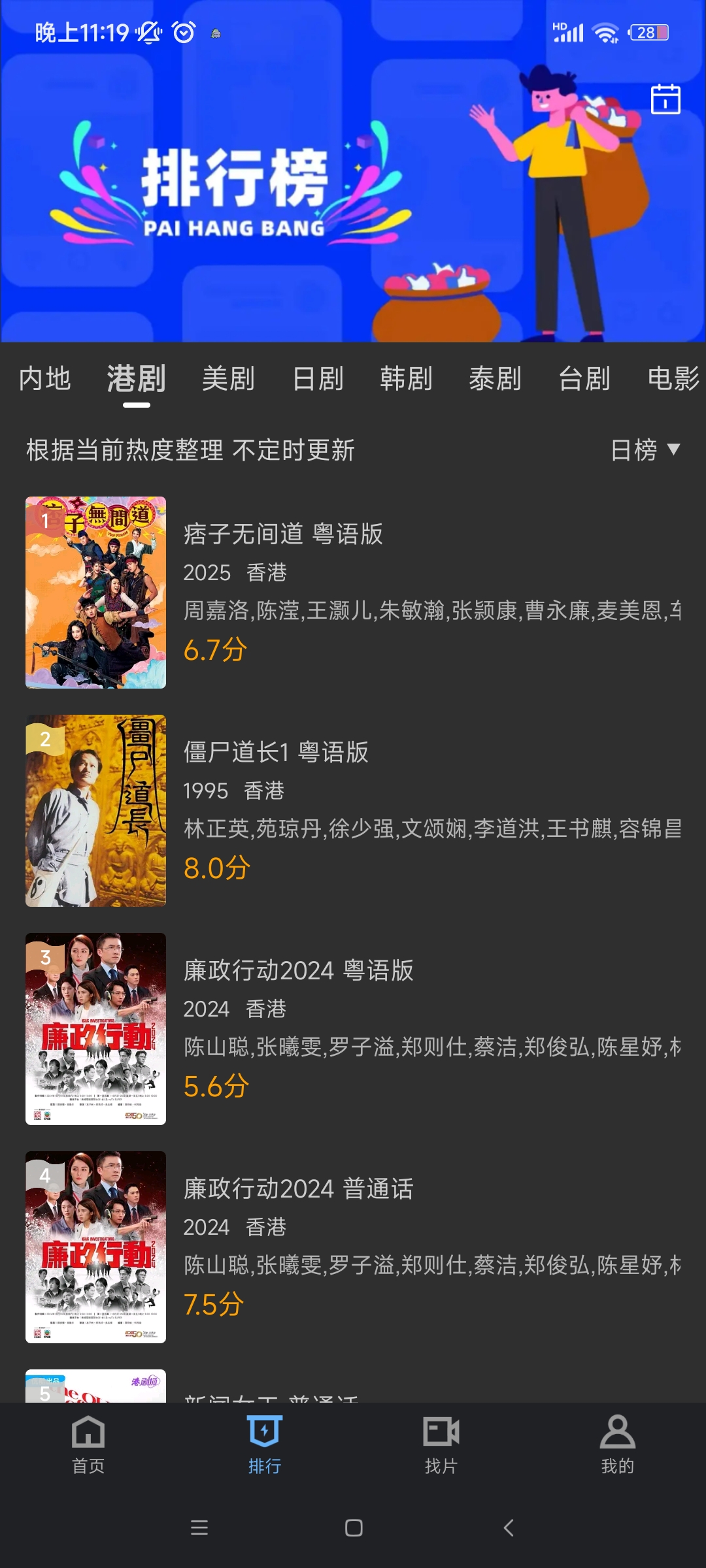Switch to the 我的 profile tab

(x=618, y=1444)
